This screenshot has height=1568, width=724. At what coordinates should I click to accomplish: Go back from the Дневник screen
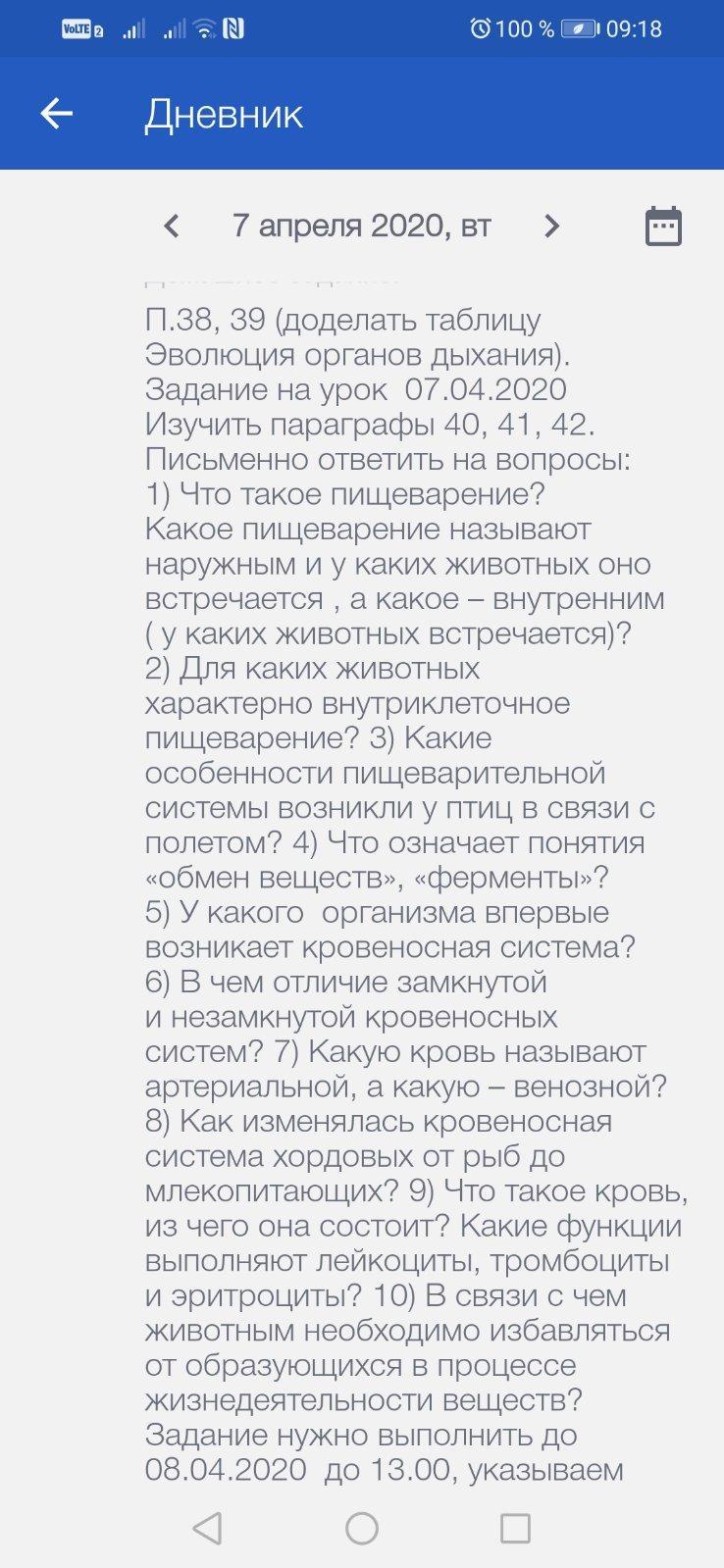point(57,114)
